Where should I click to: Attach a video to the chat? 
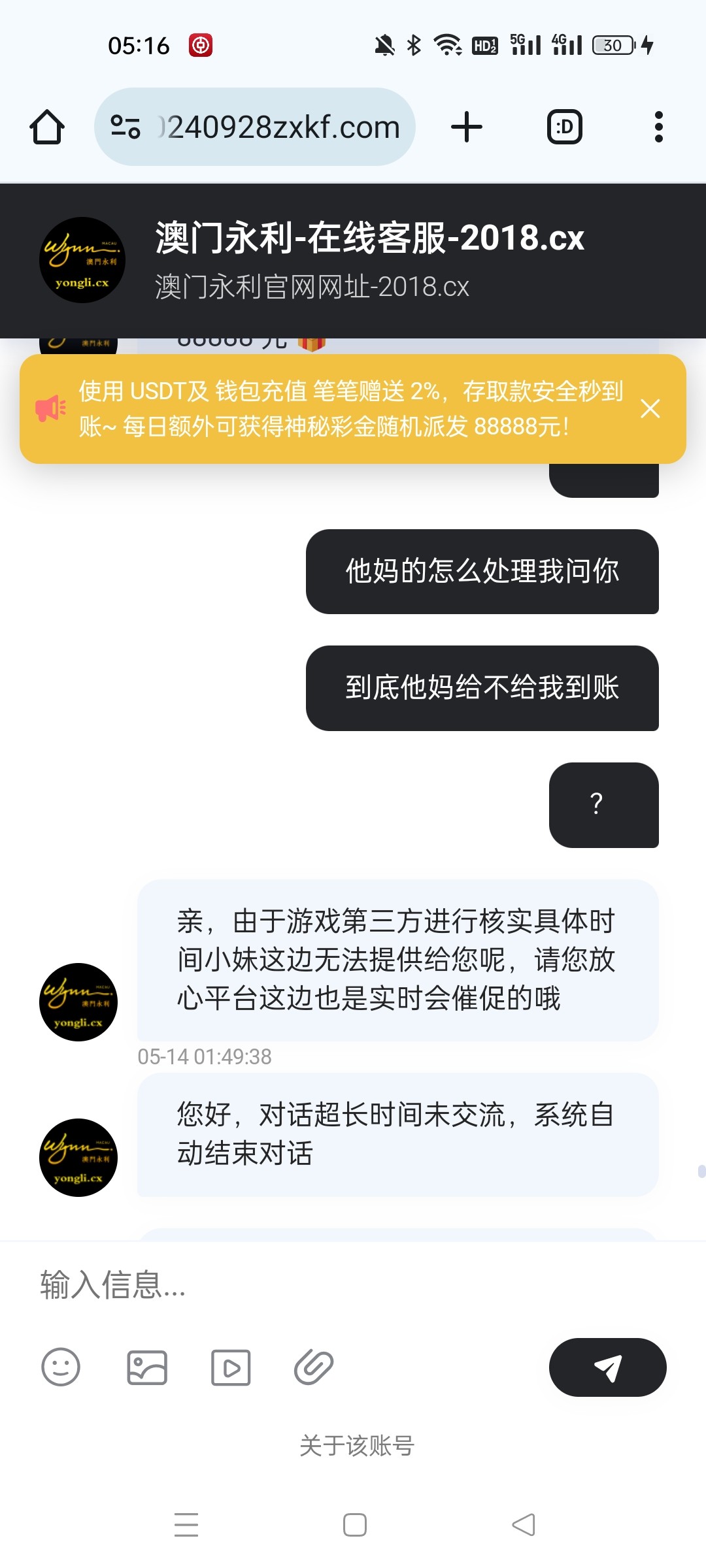[x=231, y=1367]
